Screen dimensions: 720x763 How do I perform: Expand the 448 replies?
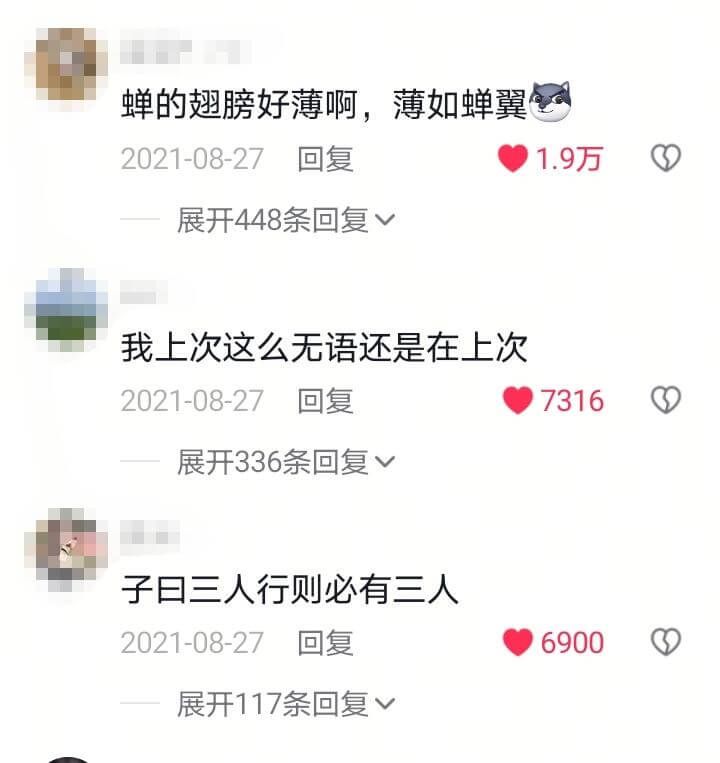coord(285,220)
